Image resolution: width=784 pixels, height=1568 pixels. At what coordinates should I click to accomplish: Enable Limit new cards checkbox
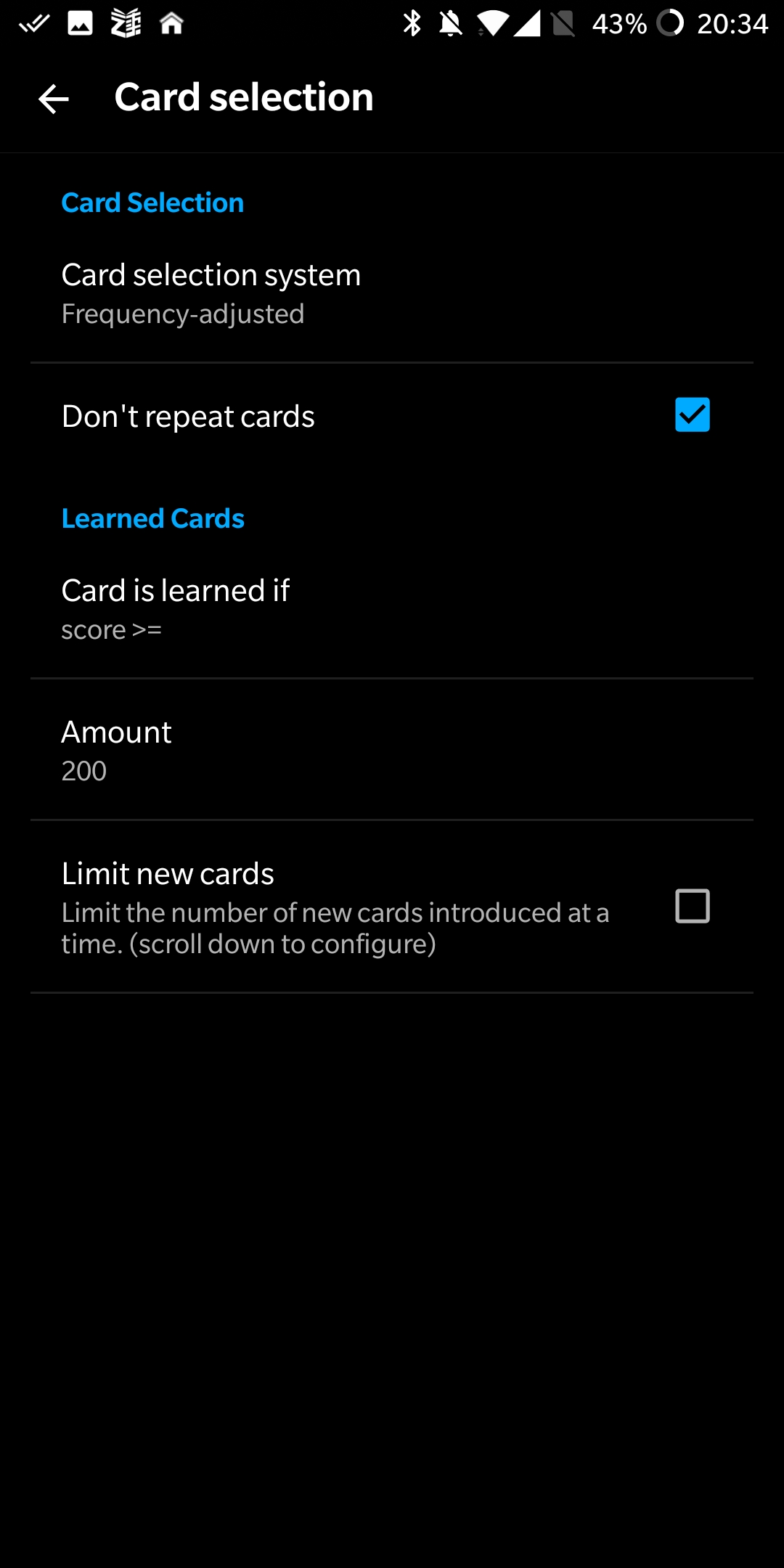[692, 906]
